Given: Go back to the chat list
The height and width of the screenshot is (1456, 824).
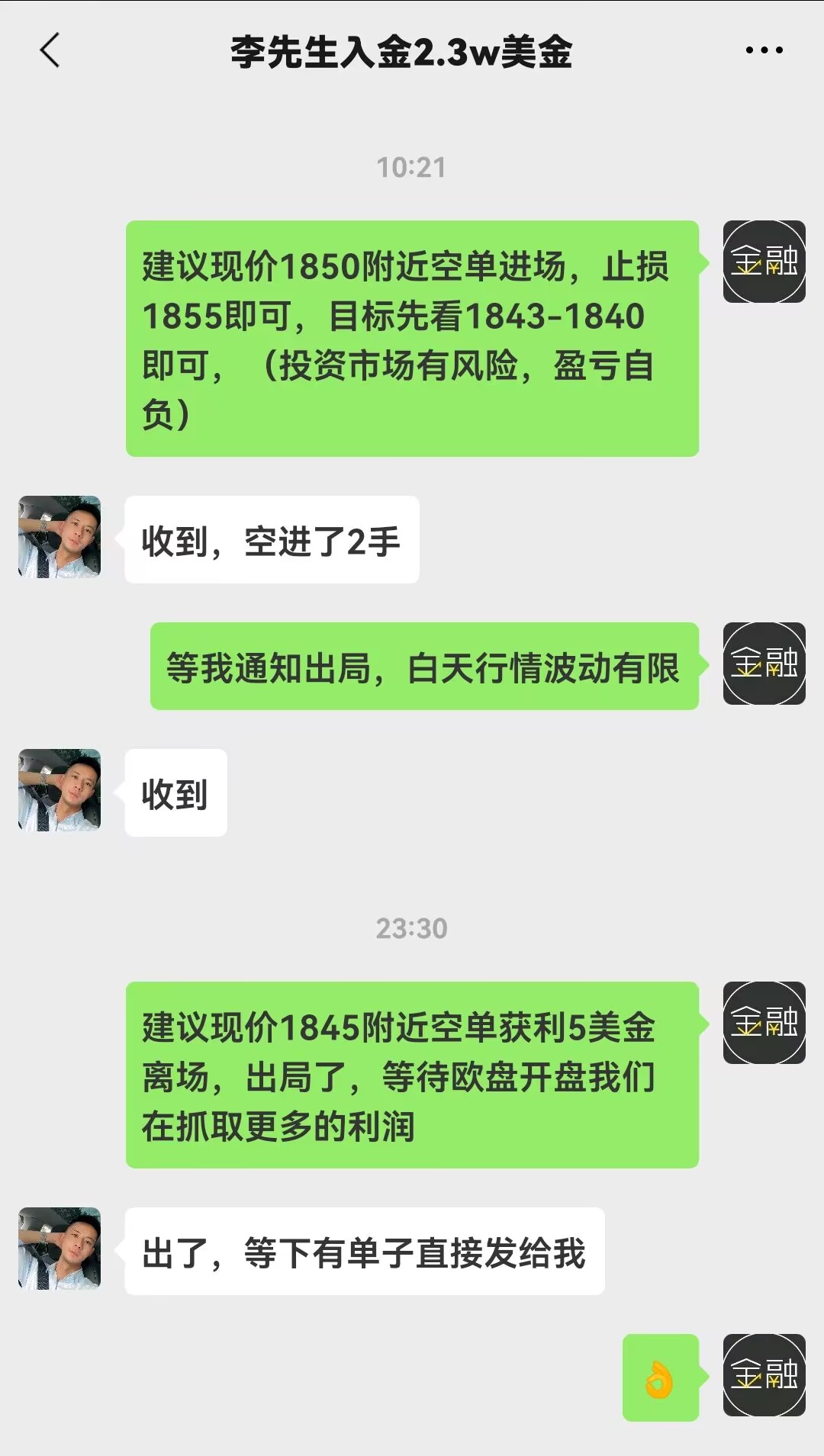Looking at the screenshot, I should pyautogui.click(x=50, y=51).
